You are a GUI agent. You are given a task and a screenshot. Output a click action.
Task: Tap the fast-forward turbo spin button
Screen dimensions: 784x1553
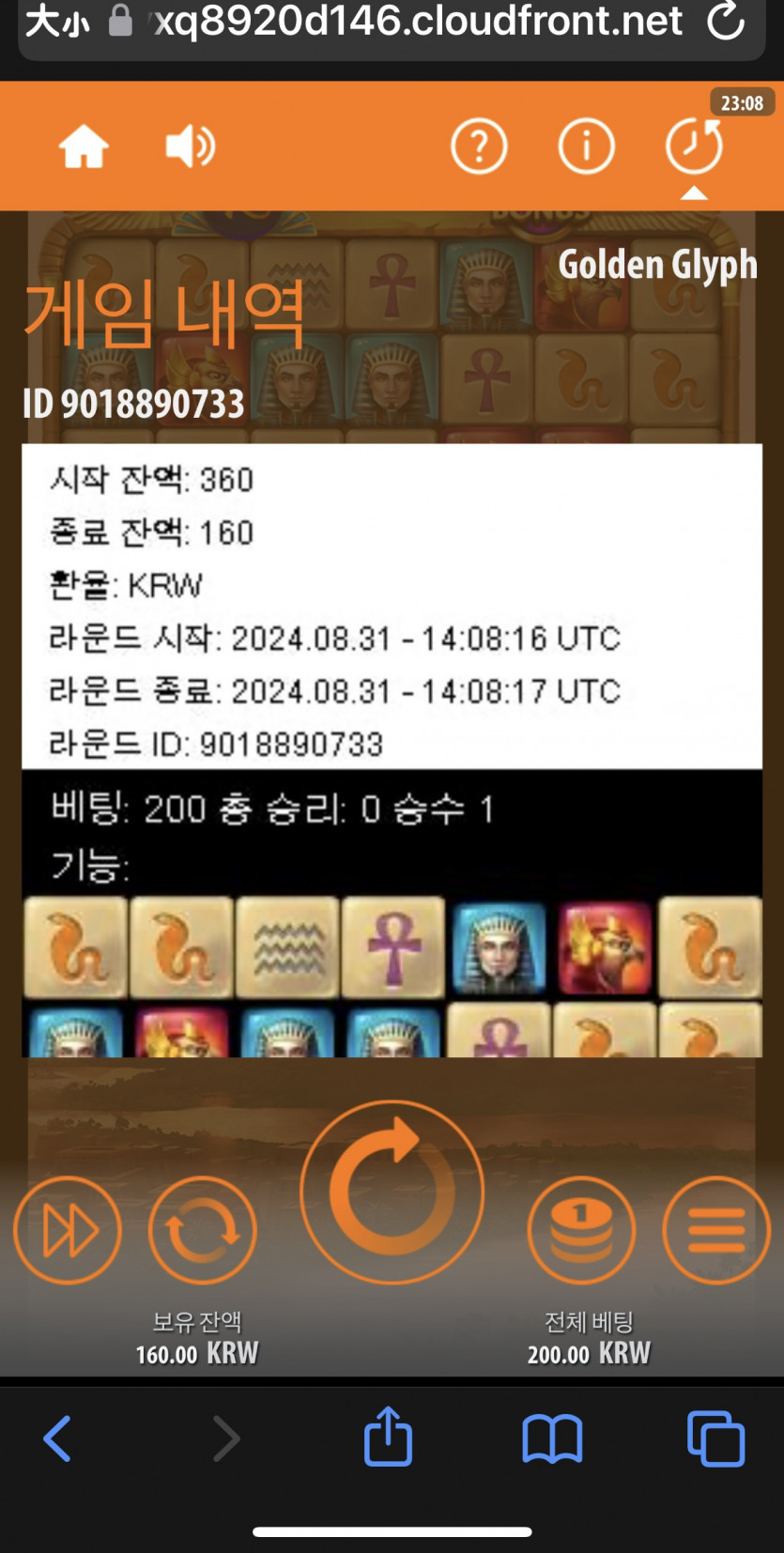pos(68,1230)
